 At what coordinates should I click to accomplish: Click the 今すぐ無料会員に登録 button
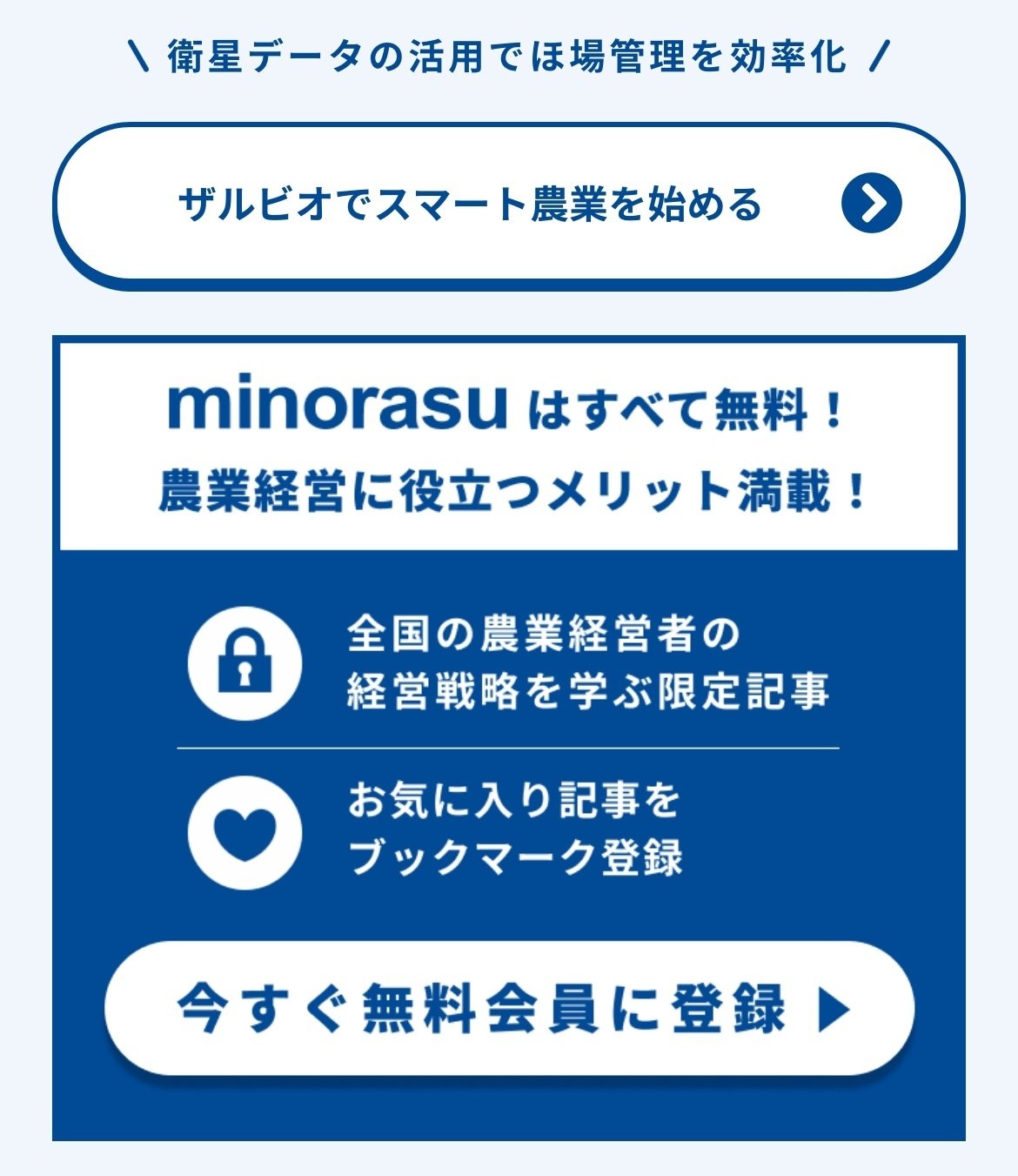pyautogui.click(x=509, y=1012)
